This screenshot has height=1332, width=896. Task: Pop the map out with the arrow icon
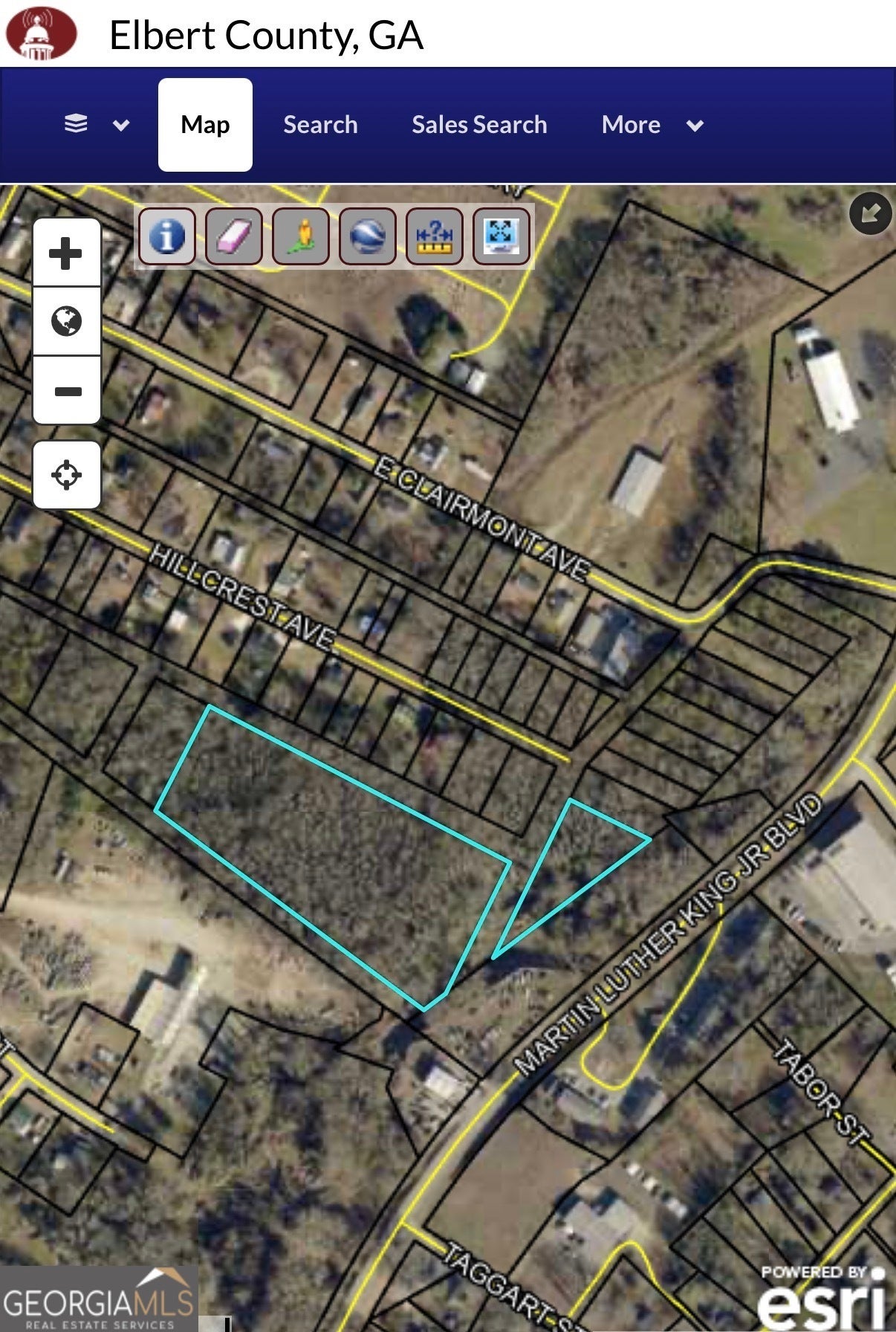click(870, 213)
